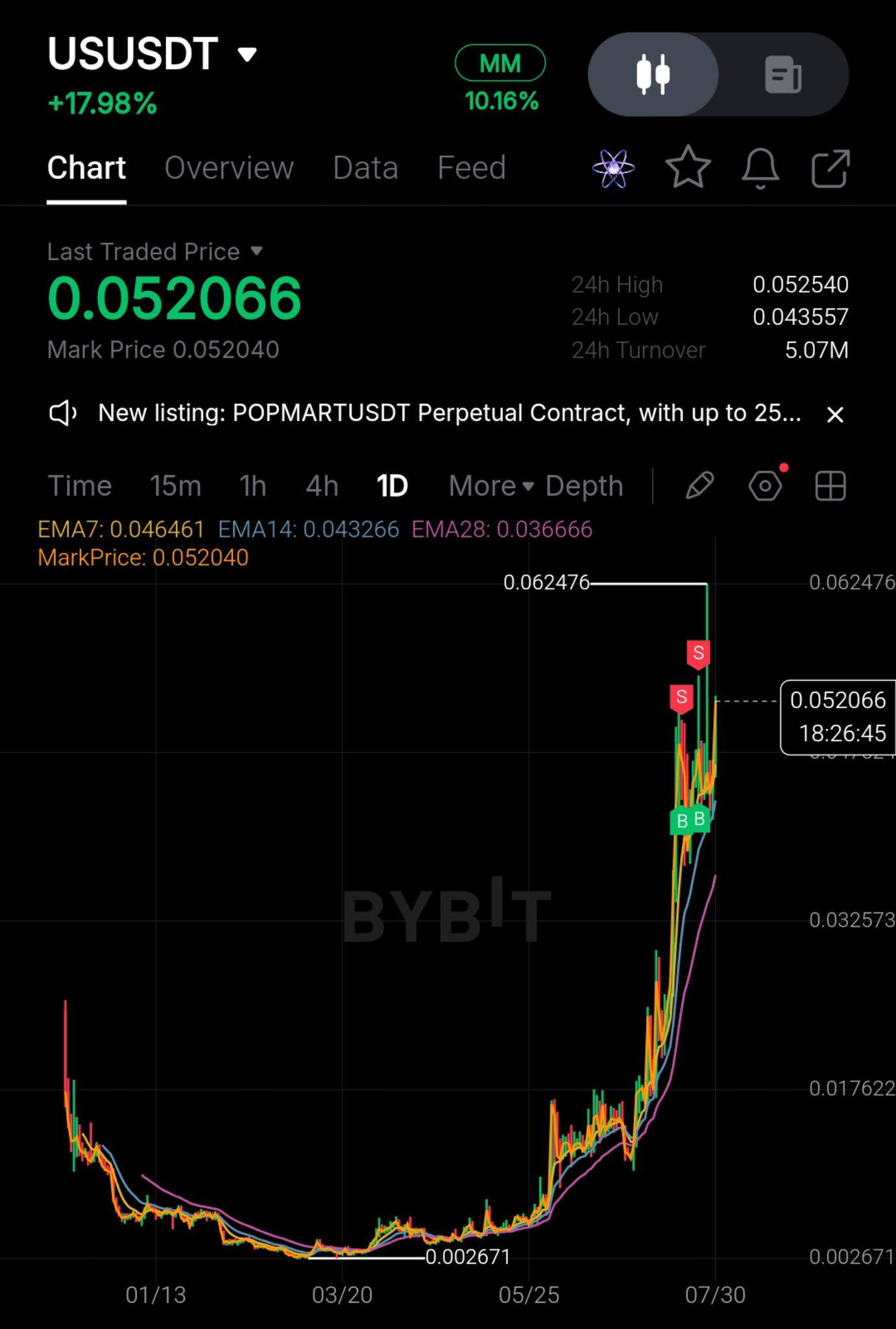Switch to the Overview tab
896x1329 pixels.
click(x=229, y=167)
